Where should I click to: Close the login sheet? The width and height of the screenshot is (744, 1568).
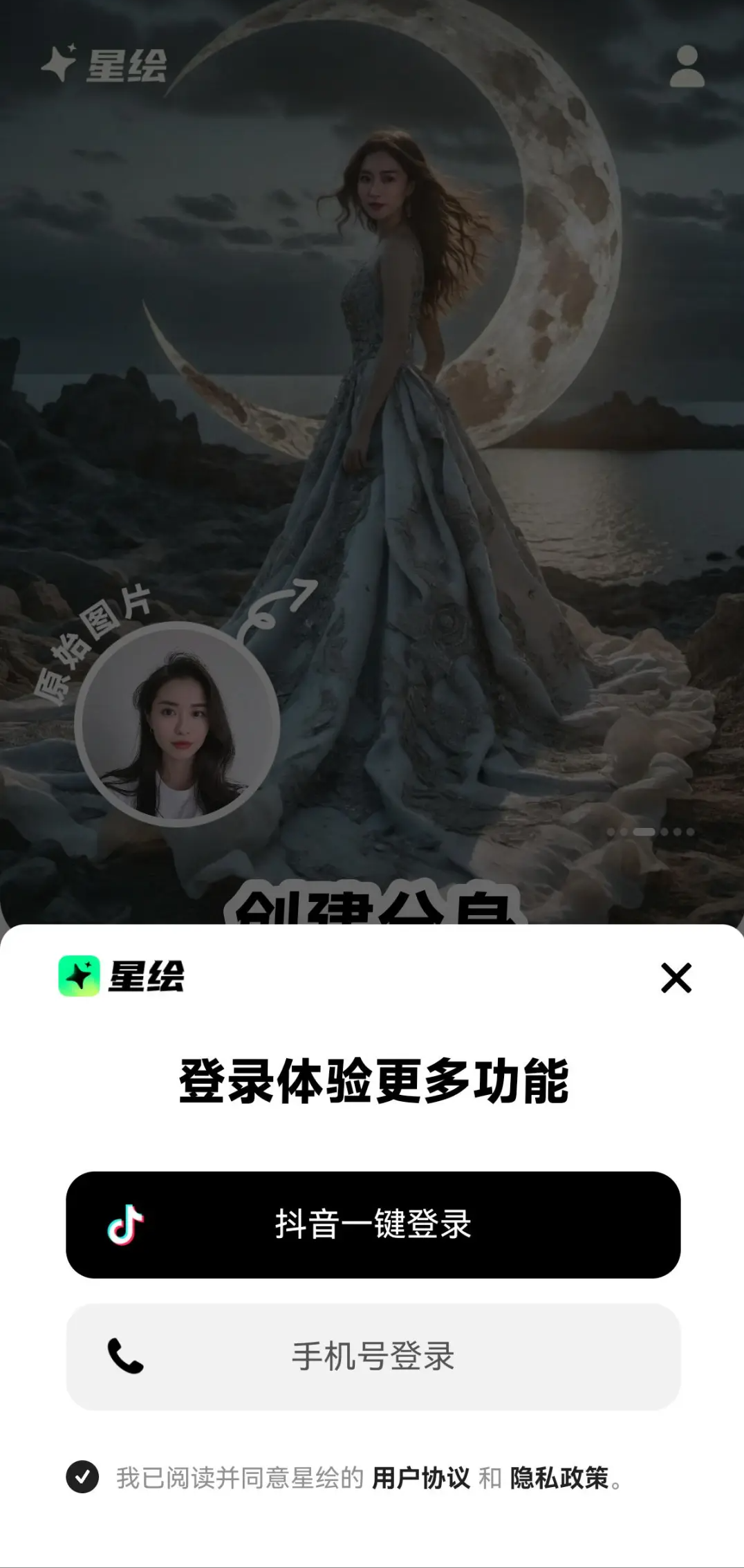pos(676,977)
